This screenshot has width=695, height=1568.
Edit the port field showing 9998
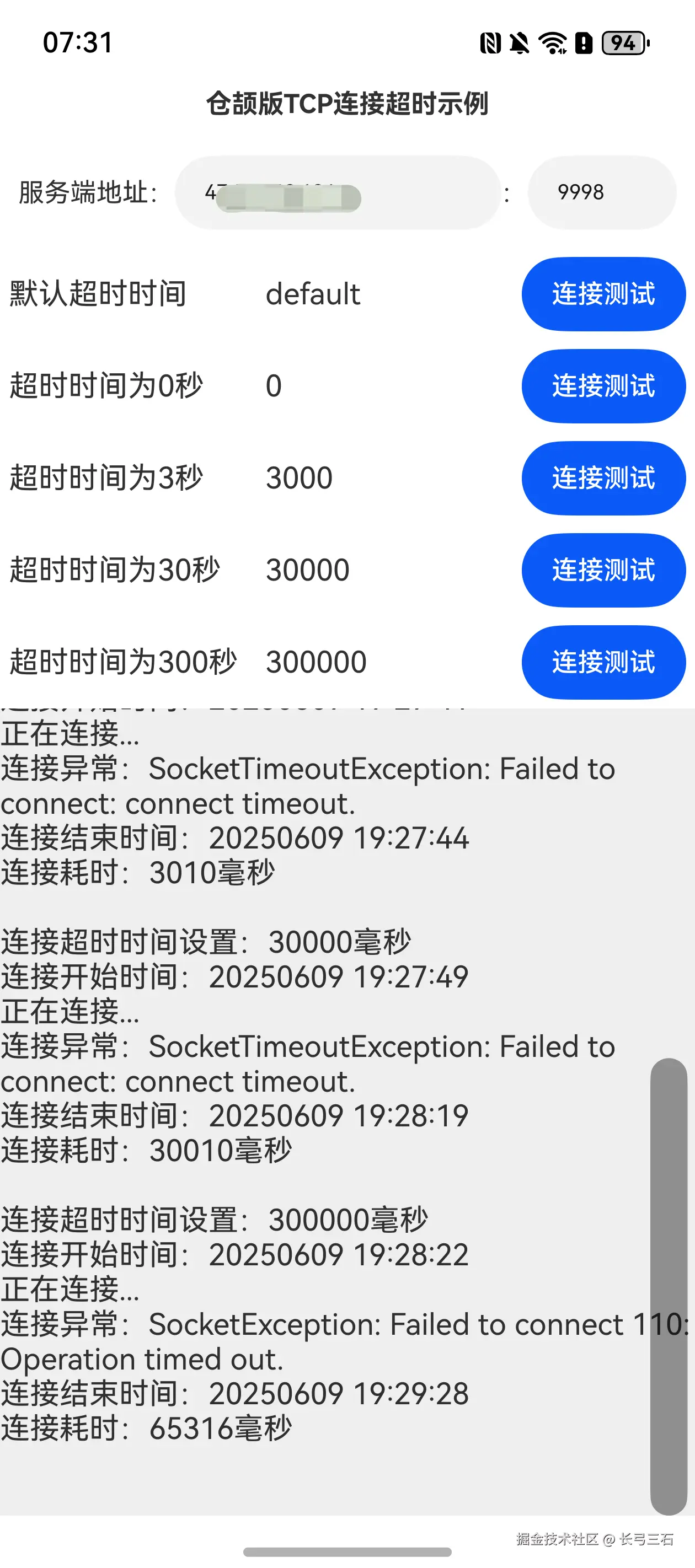coord(601,192)
